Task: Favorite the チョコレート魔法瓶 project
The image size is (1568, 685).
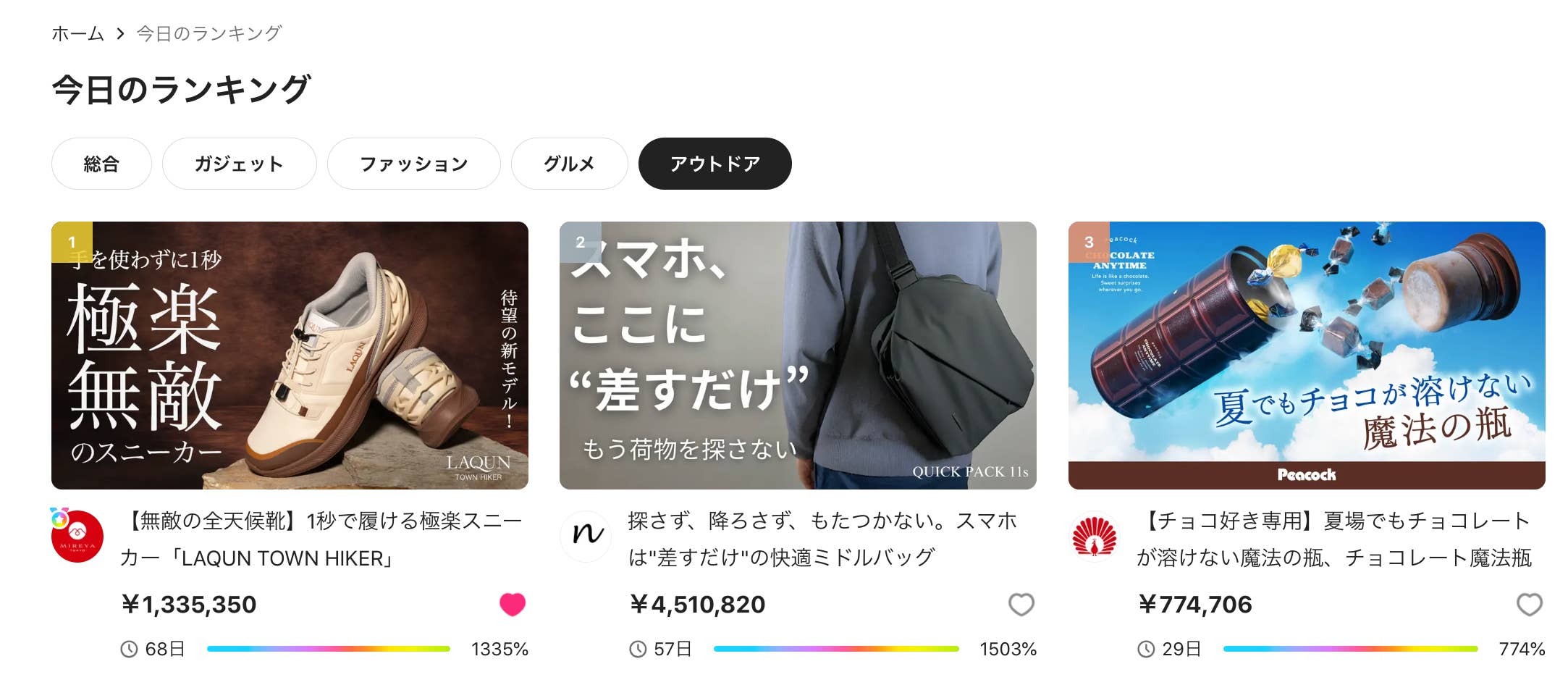Action: [x=1530, y=604]
